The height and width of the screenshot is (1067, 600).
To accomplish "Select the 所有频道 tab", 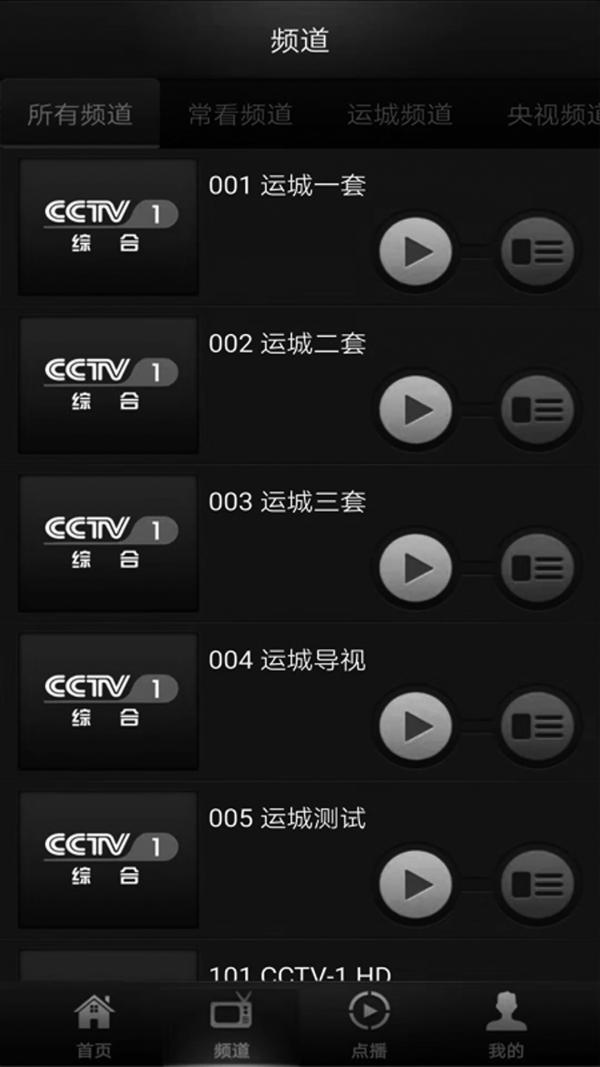I will click(x=80, y=114).
